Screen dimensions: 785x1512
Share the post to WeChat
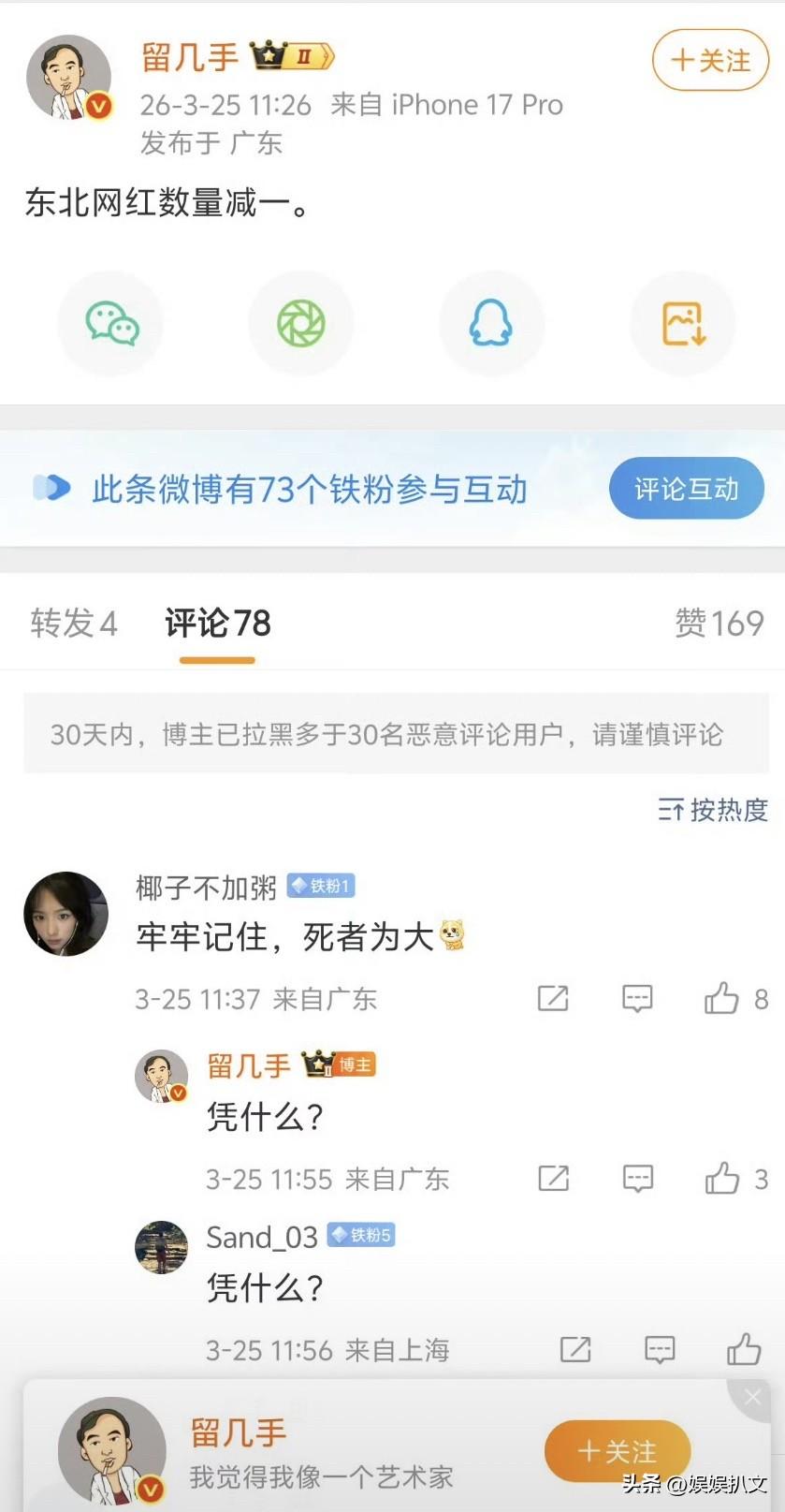click(x=110, y=323)
